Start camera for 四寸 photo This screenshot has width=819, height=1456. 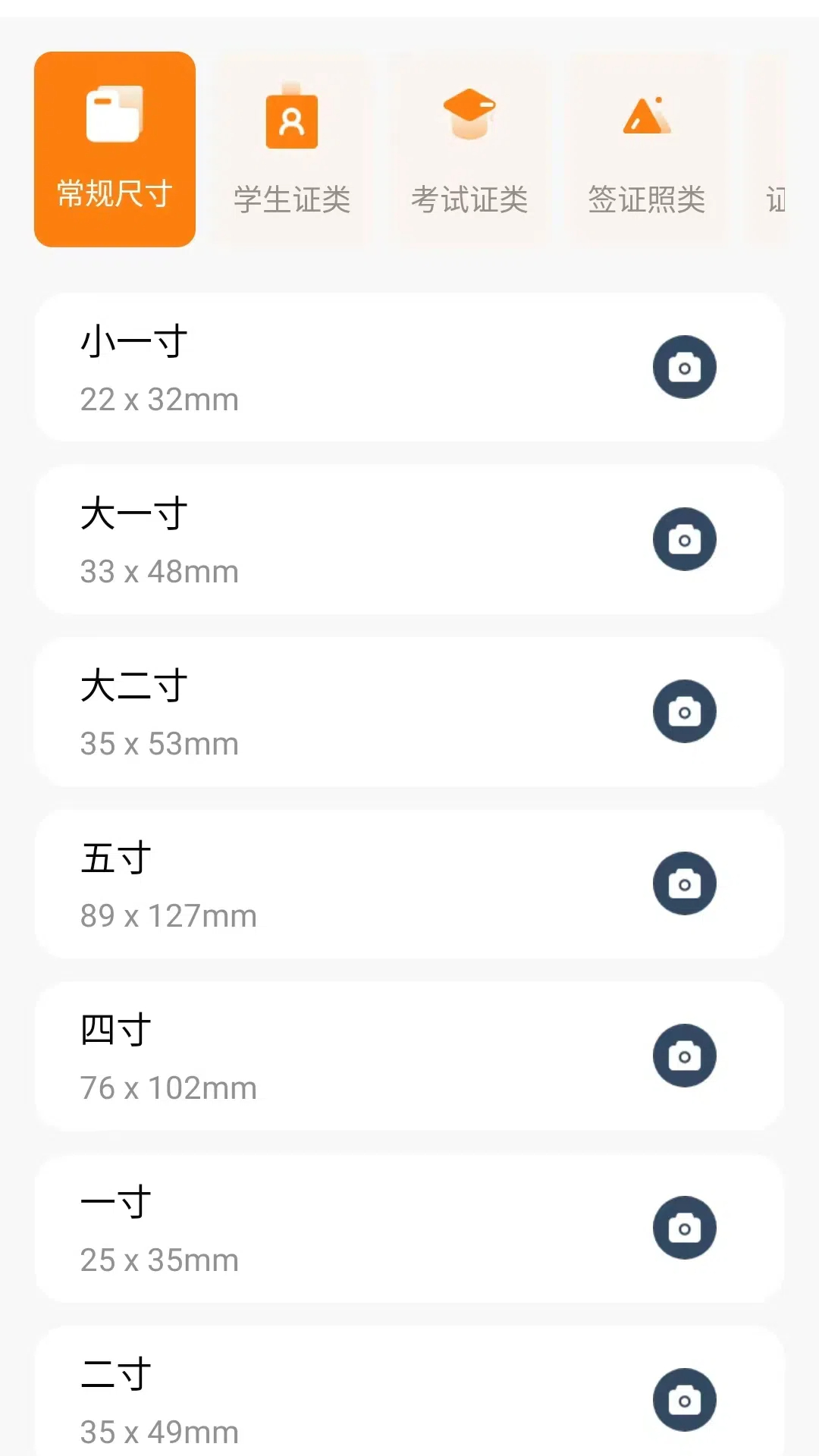click(x=684, y=1056)
